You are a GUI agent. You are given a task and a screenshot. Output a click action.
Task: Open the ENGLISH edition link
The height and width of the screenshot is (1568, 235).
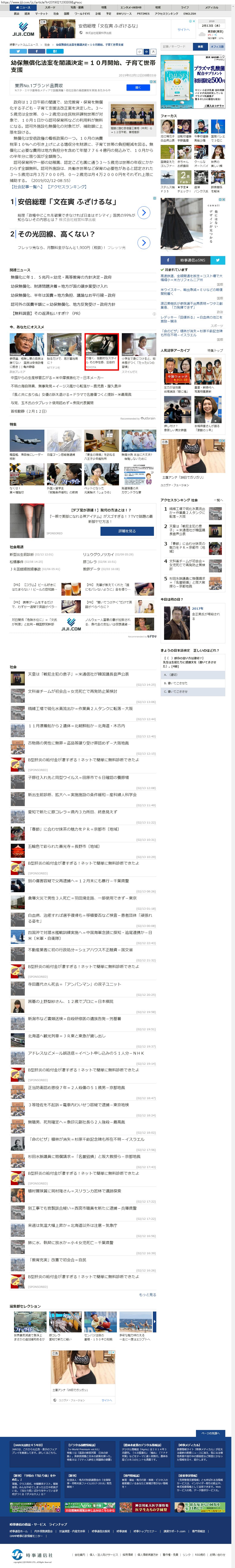coord(189,13)
